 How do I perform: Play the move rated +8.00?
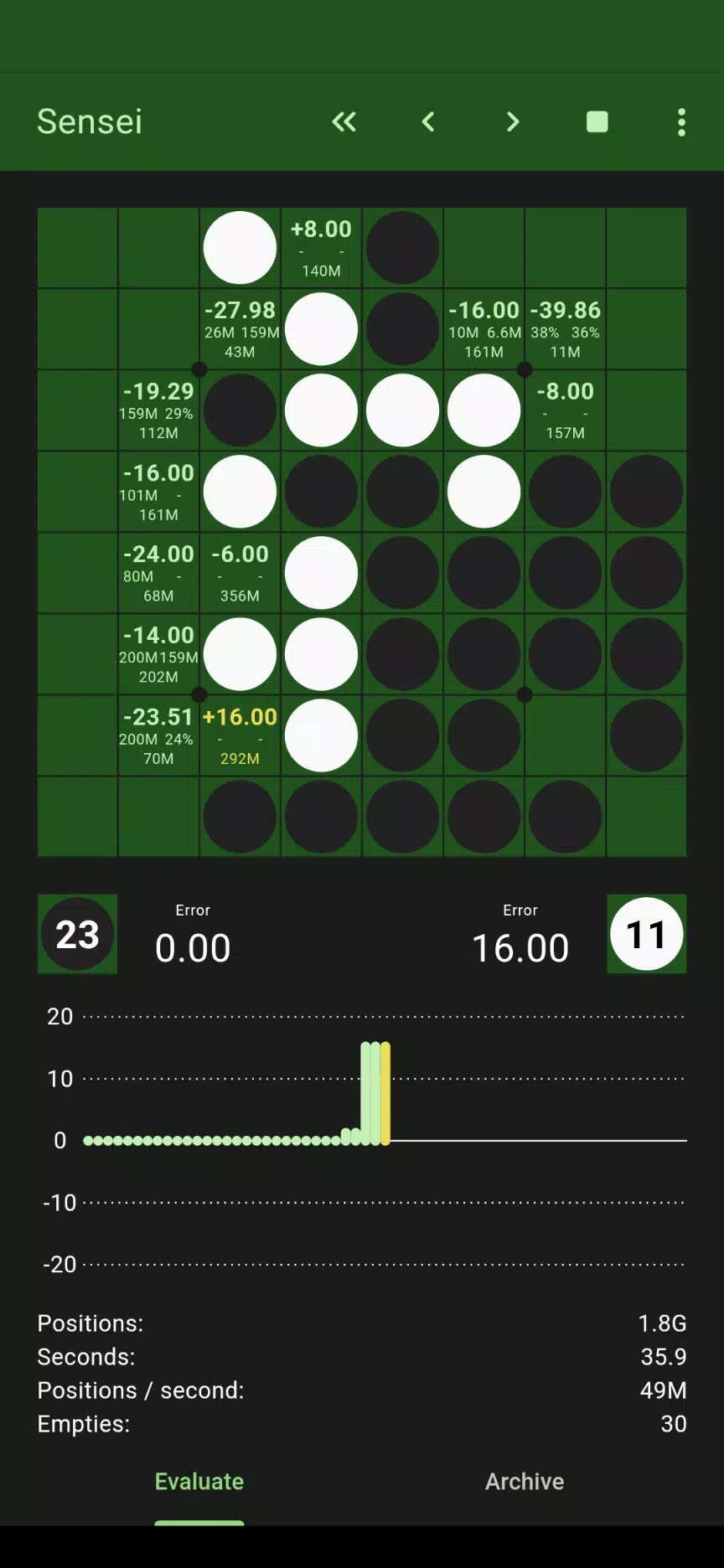321,248
